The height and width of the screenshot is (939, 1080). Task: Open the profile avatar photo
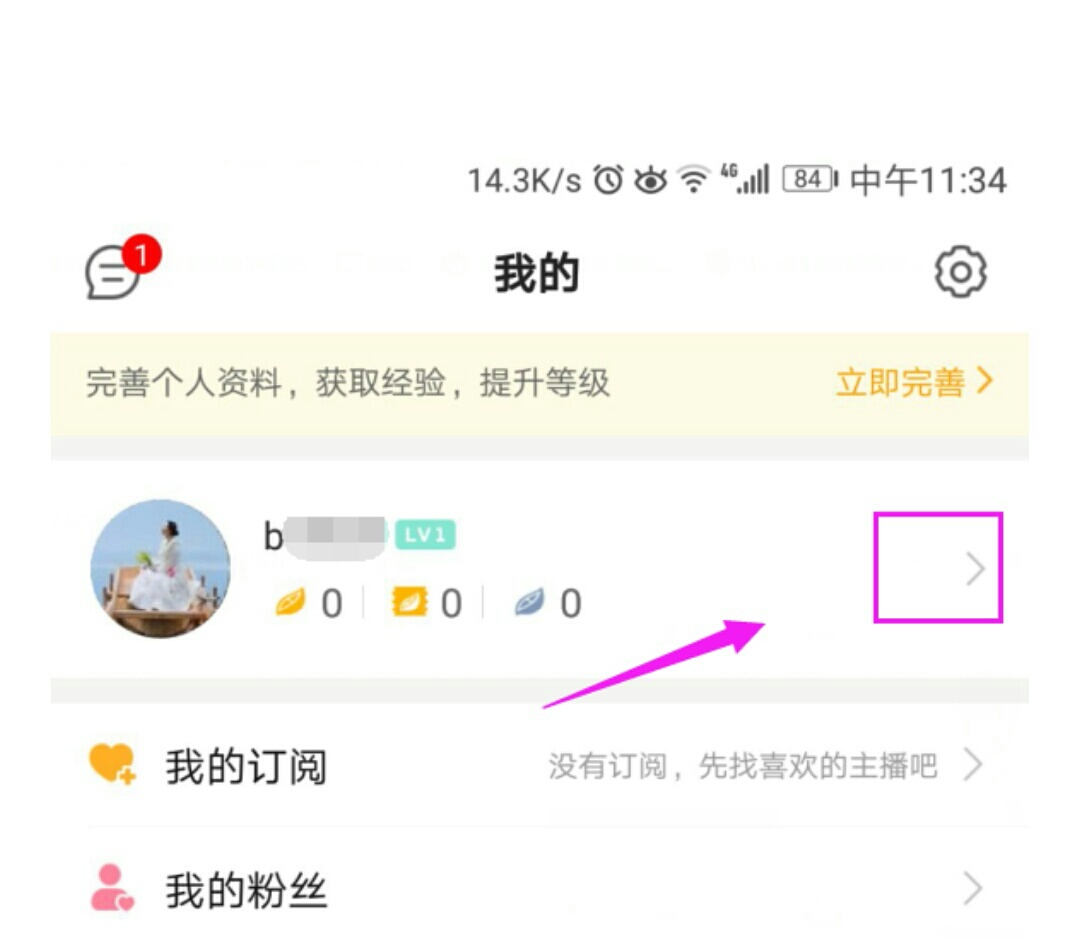[x=160, y=568]
